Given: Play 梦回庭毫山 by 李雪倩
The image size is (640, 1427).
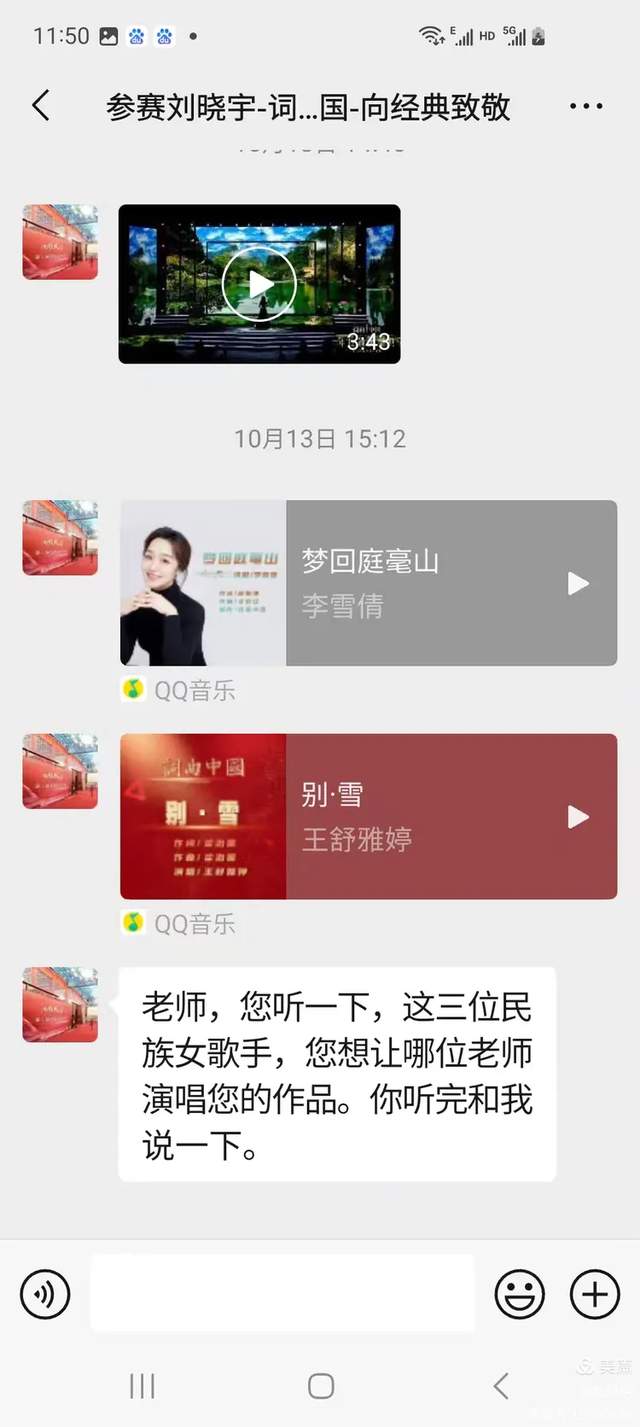Looking at the screenshot, I should pos(578,584).
